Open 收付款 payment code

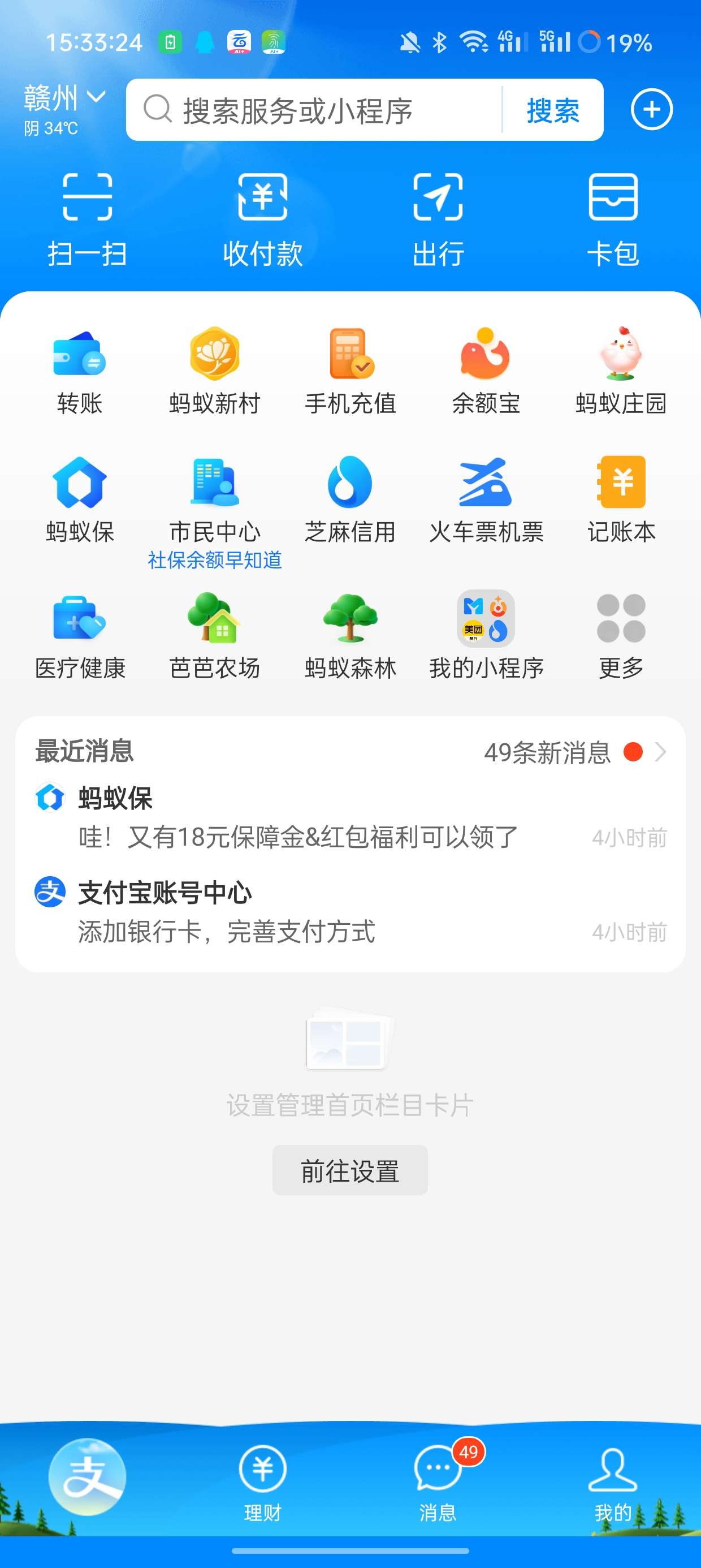[263, 218]
